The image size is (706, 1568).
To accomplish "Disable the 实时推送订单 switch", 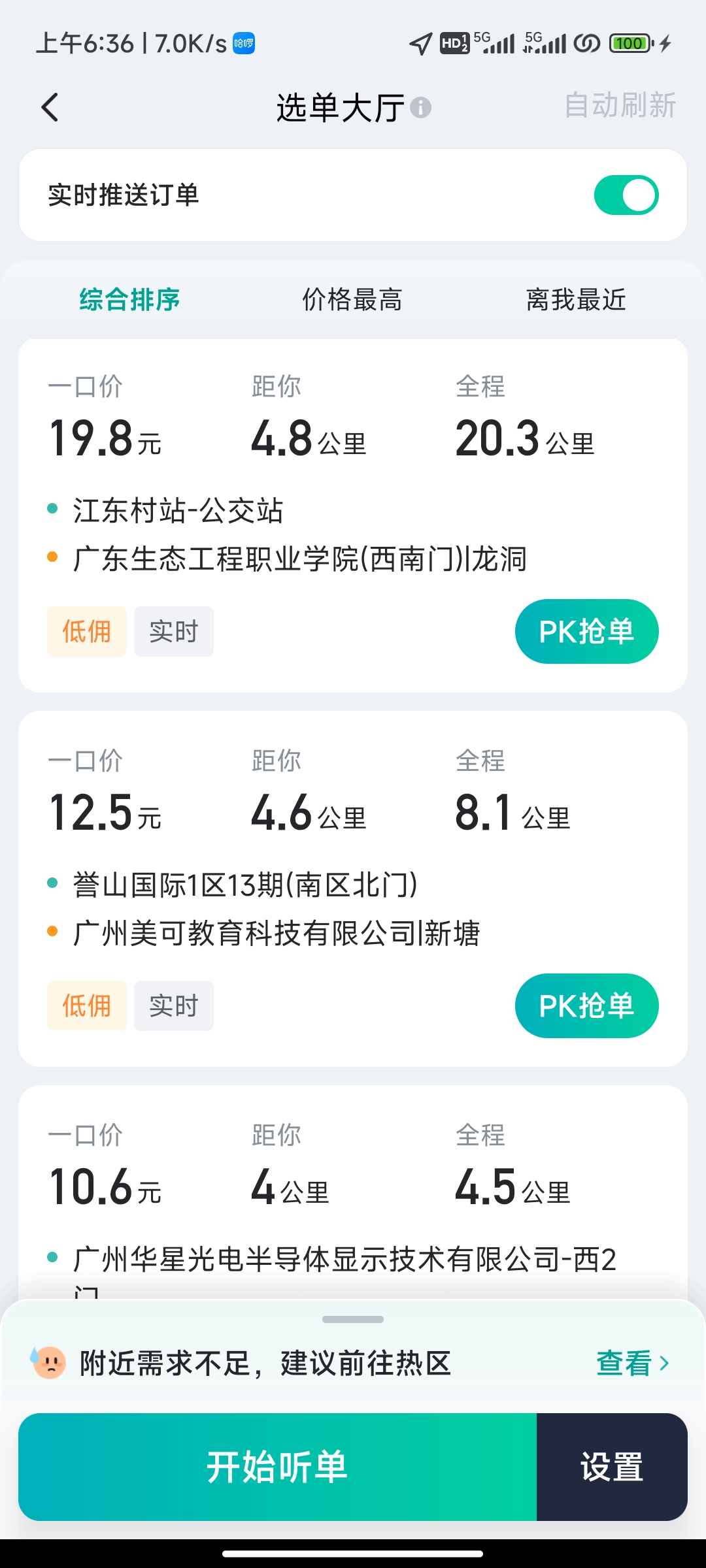I will [x=626, y=194].
